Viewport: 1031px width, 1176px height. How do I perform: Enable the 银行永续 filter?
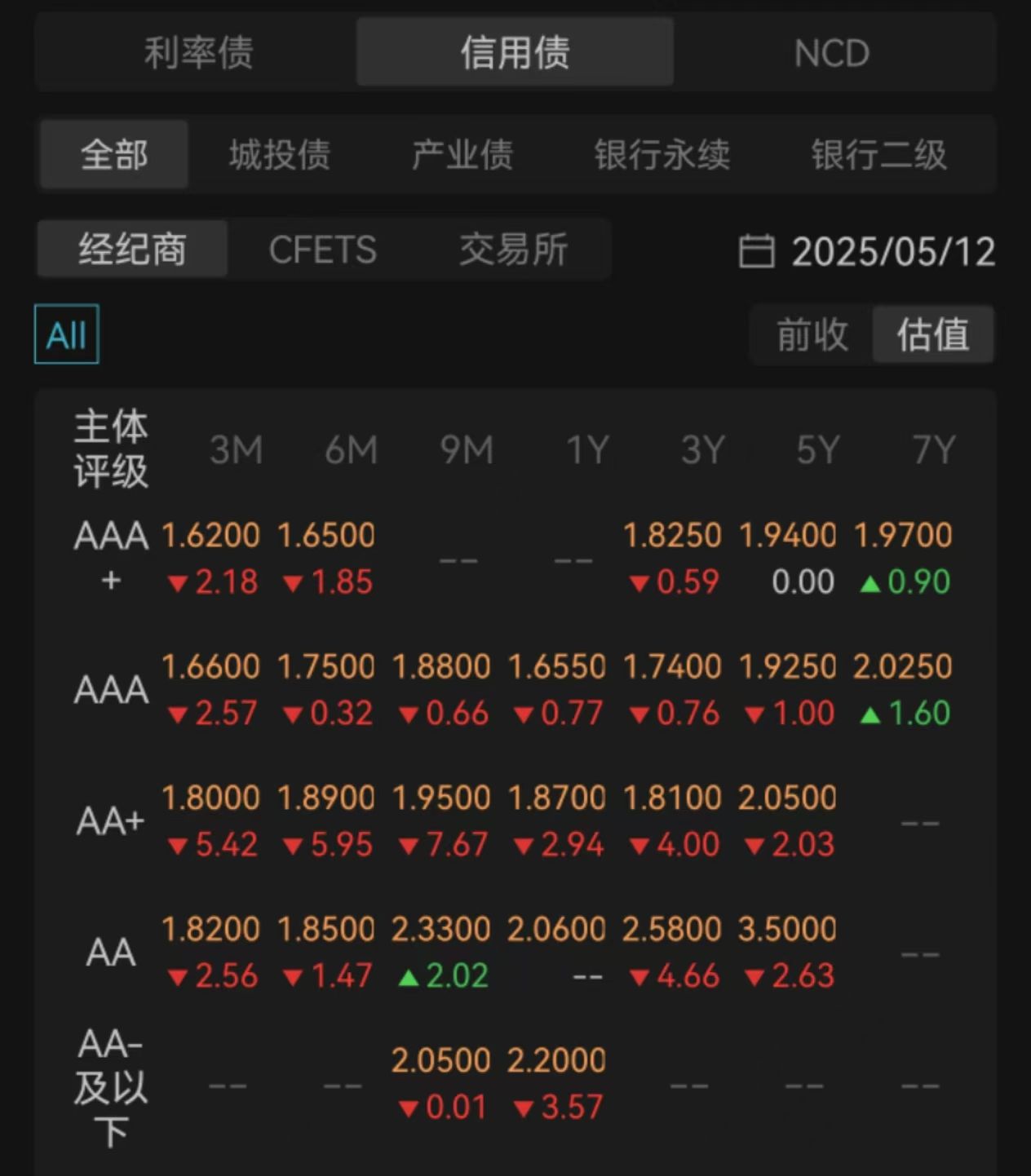click(x=662, y=154)
